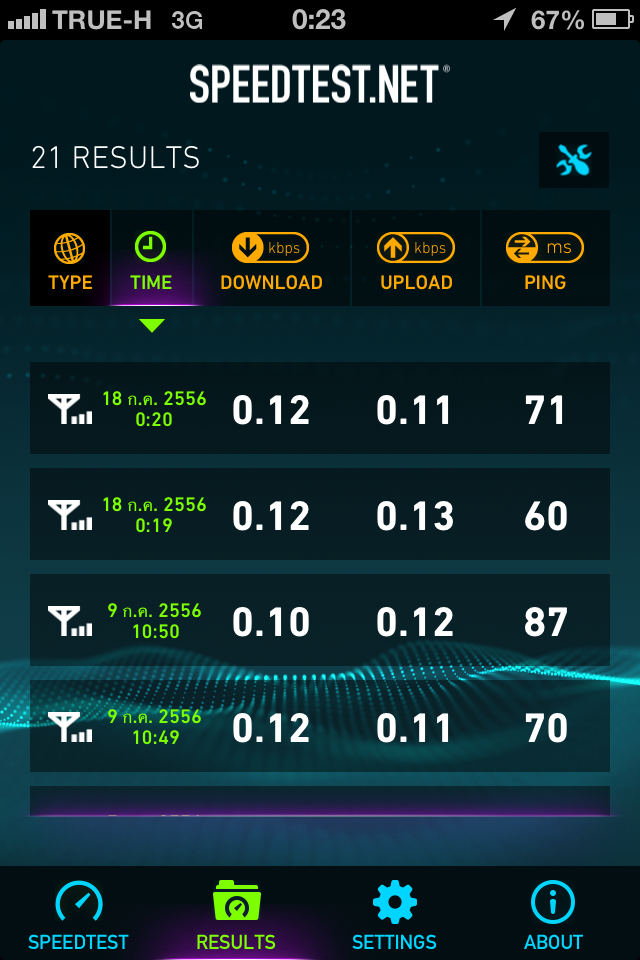Open the wrench and screwdriver tools icon
This screenshot has width=640, height=960.
pos(574,160)
